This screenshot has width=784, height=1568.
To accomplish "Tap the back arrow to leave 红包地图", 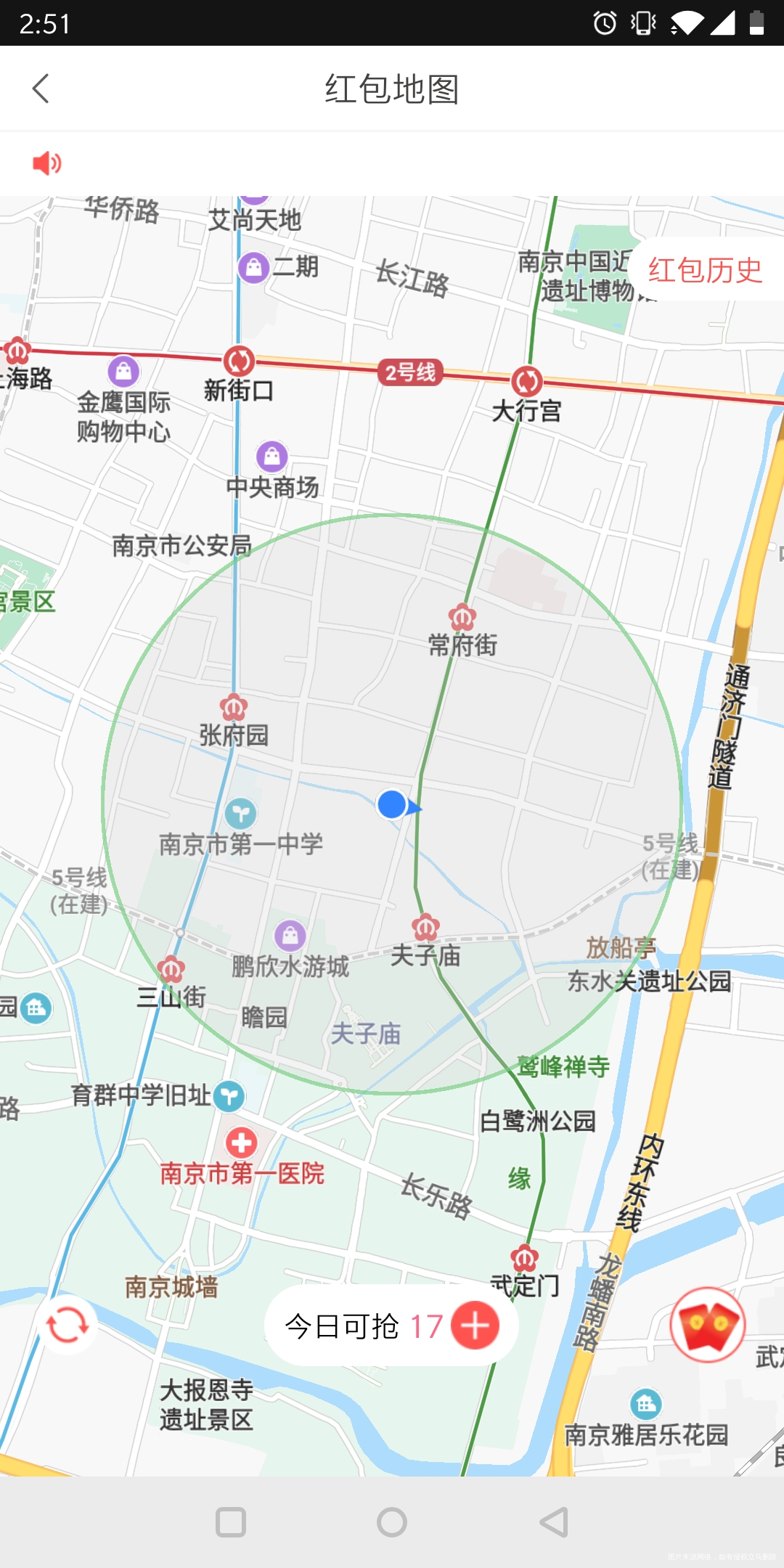I will [x=41, y=89].
